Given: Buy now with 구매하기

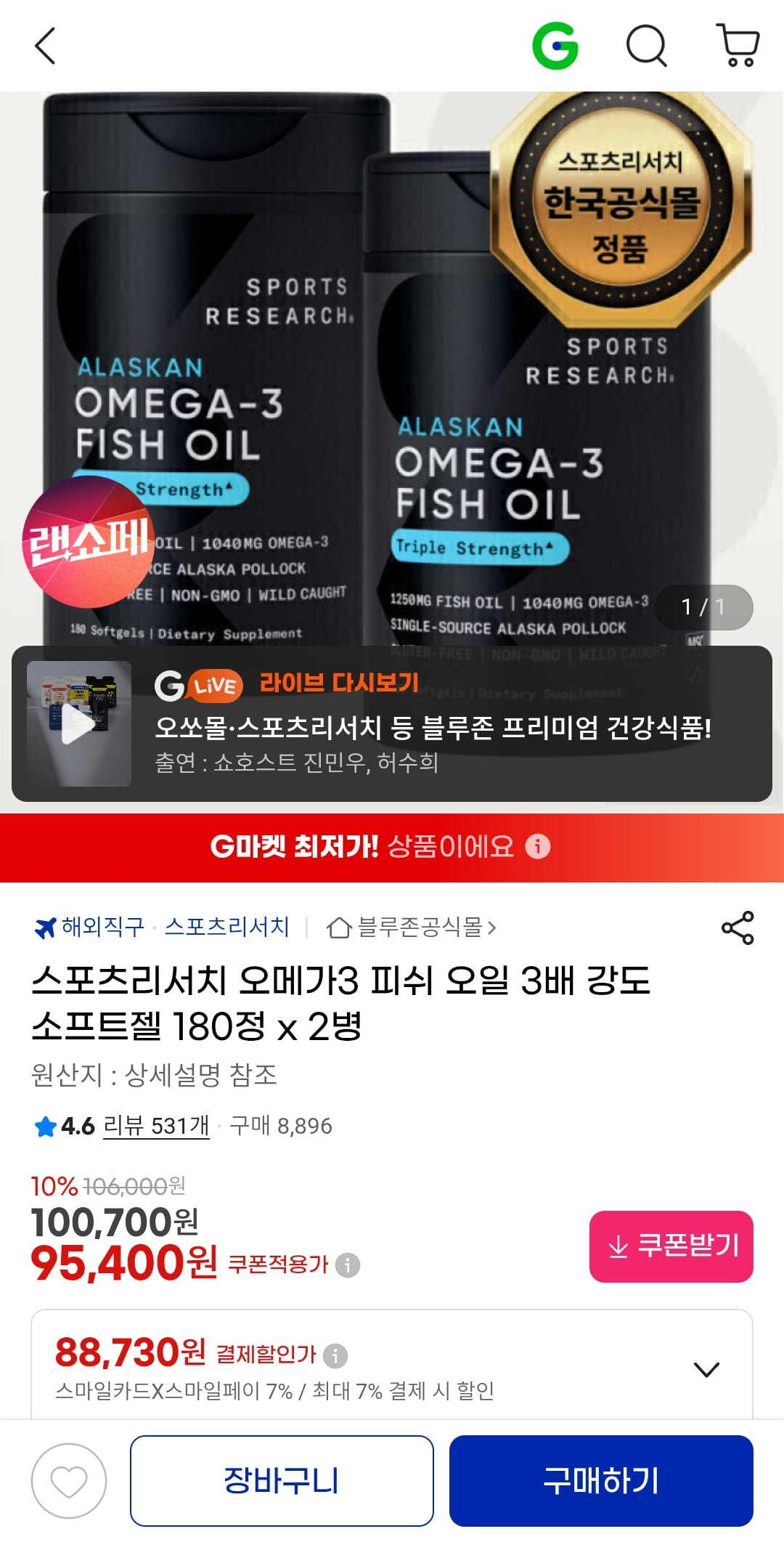Looking at the screenshot, I should click(x=601, y=1481).
